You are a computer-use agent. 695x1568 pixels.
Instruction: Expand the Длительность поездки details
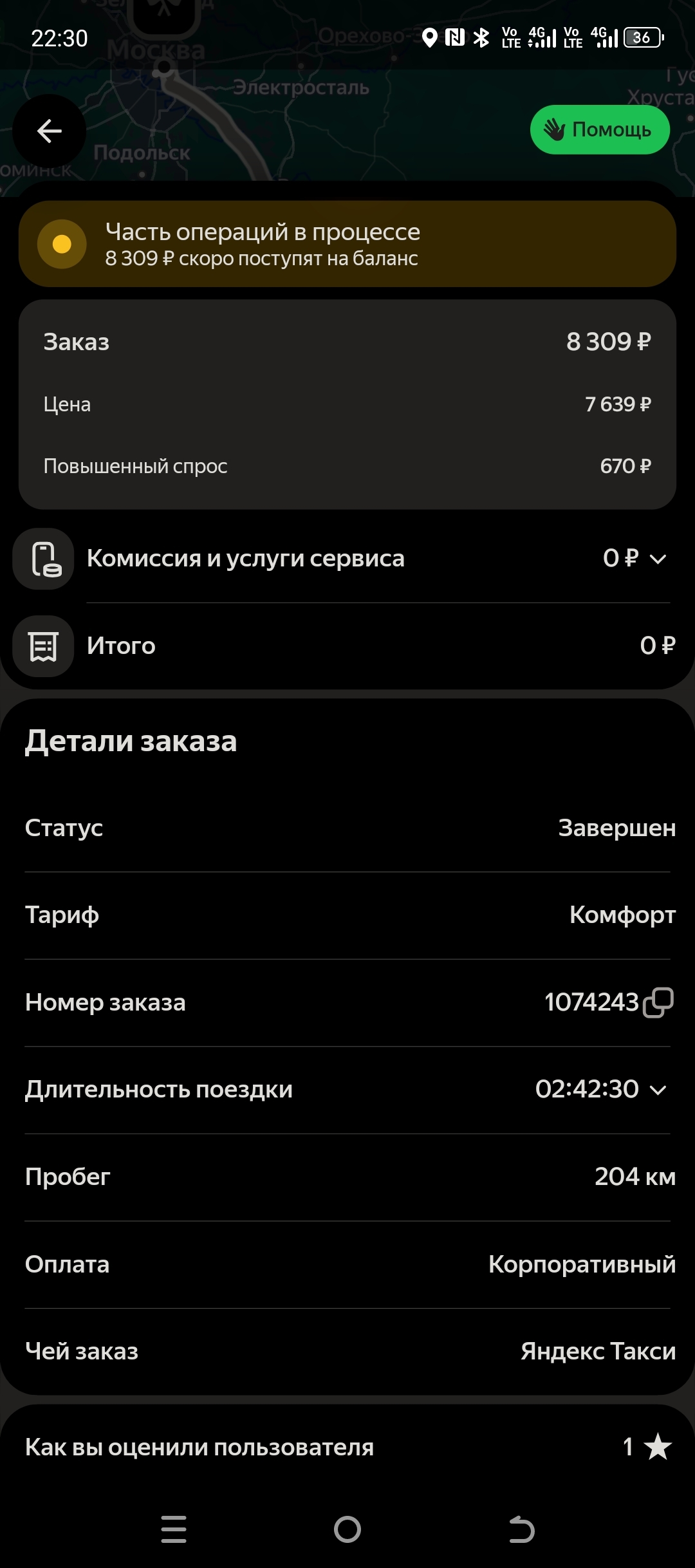point(657,1090)
